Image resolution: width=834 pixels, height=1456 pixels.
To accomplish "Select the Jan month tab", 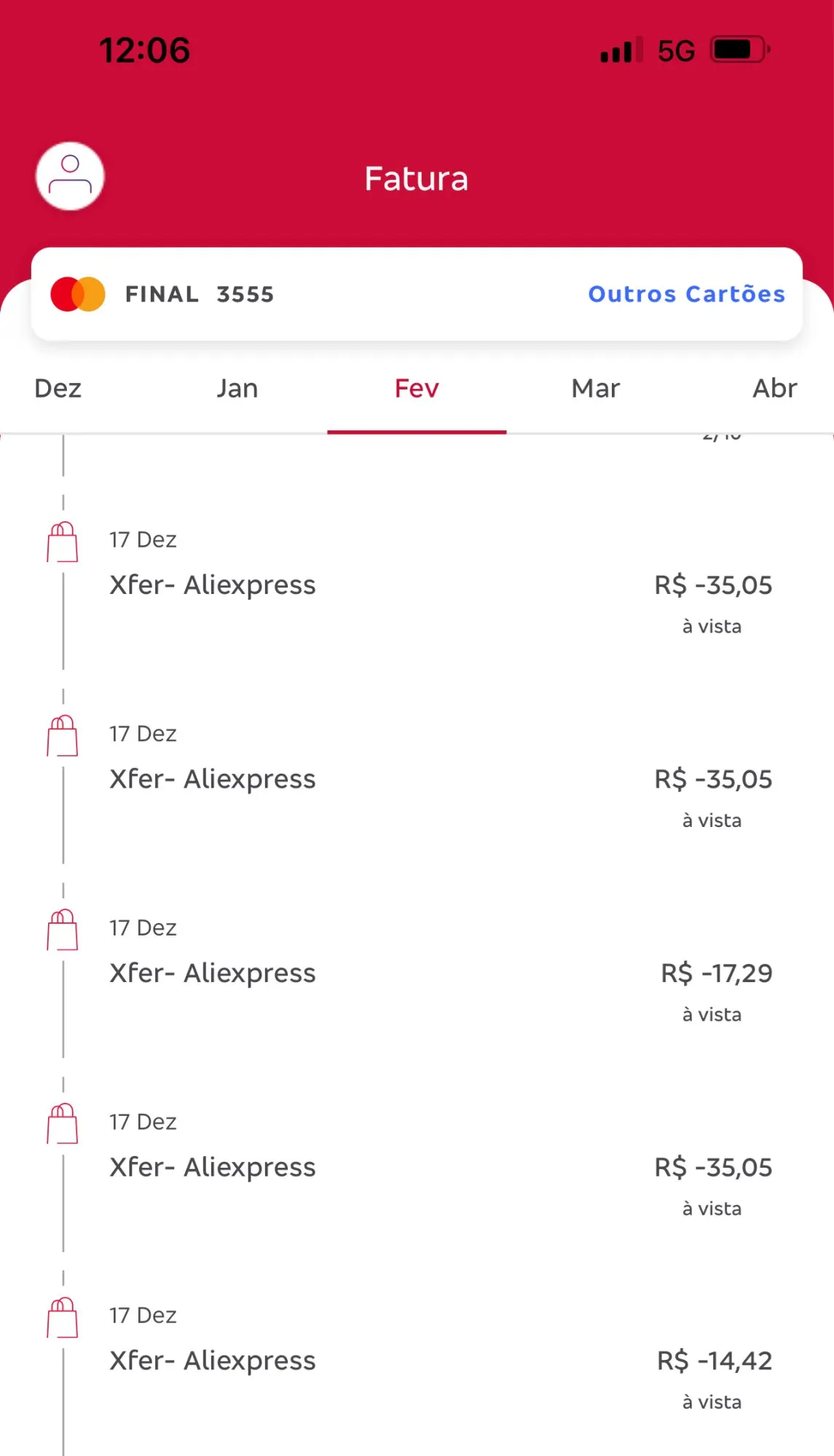I will pos(237,389).
